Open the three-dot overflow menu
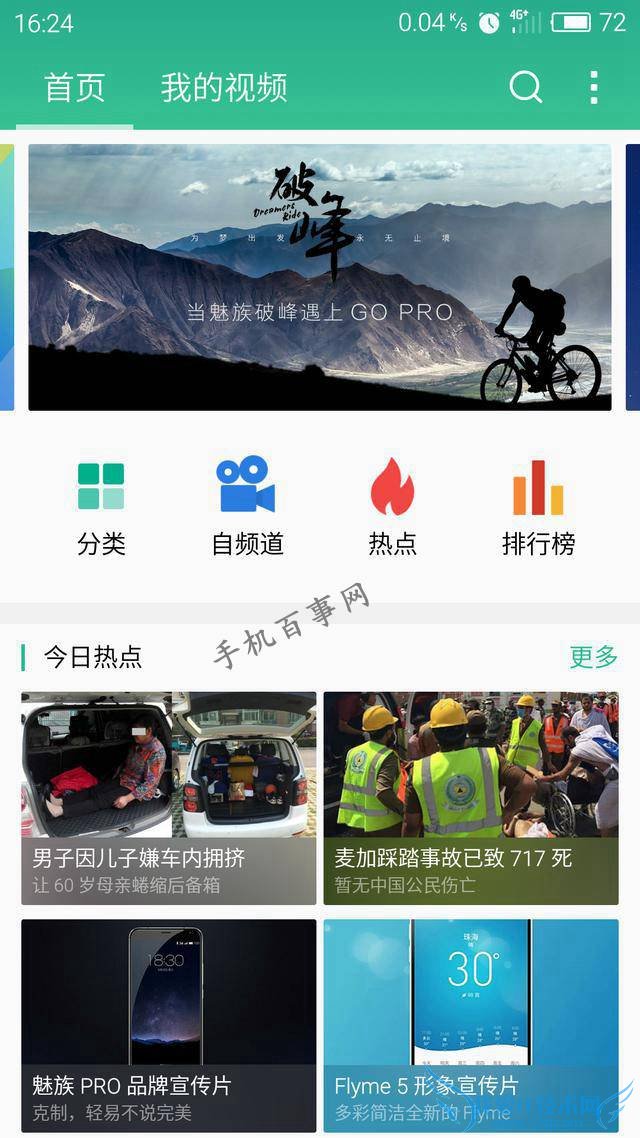 click(594, 87)
